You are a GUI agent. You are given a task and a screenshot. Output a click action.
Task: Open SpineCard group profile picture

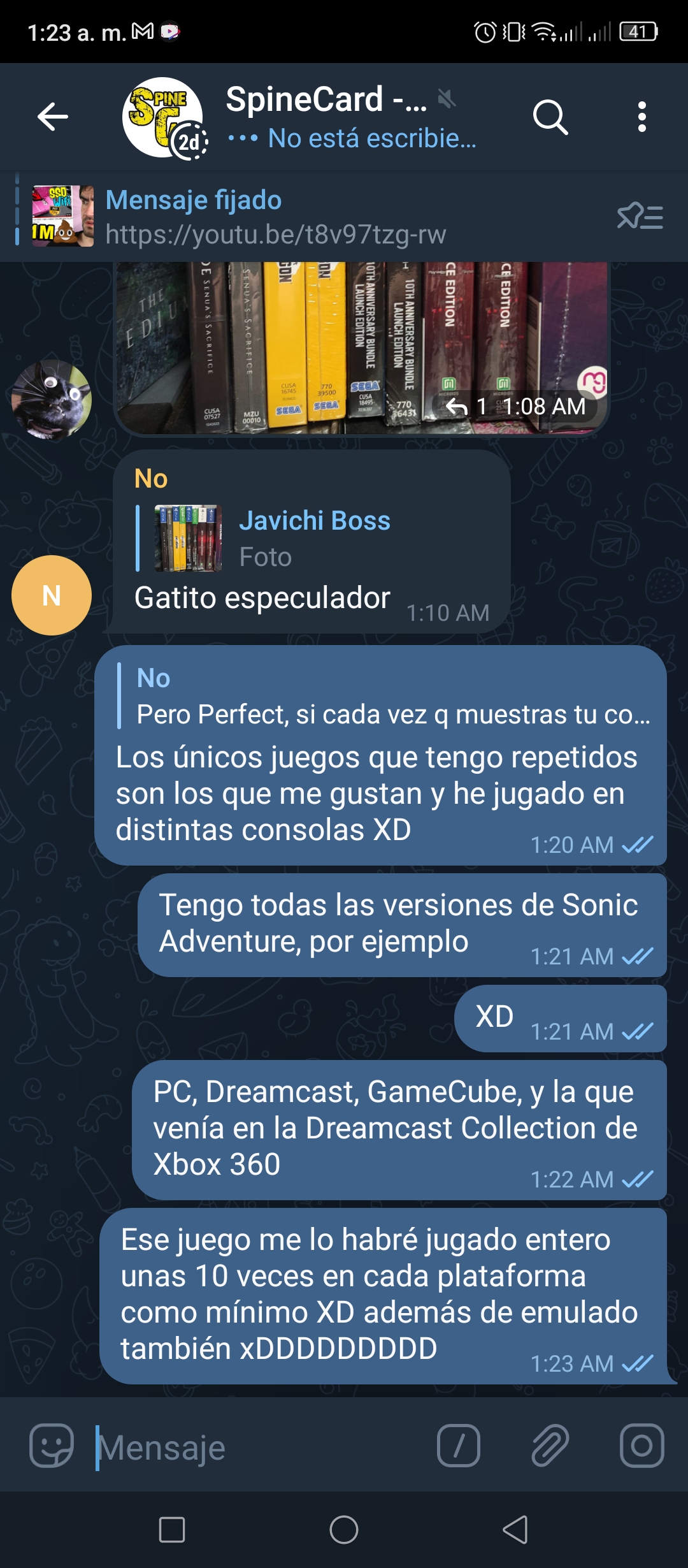pos(163,117)
